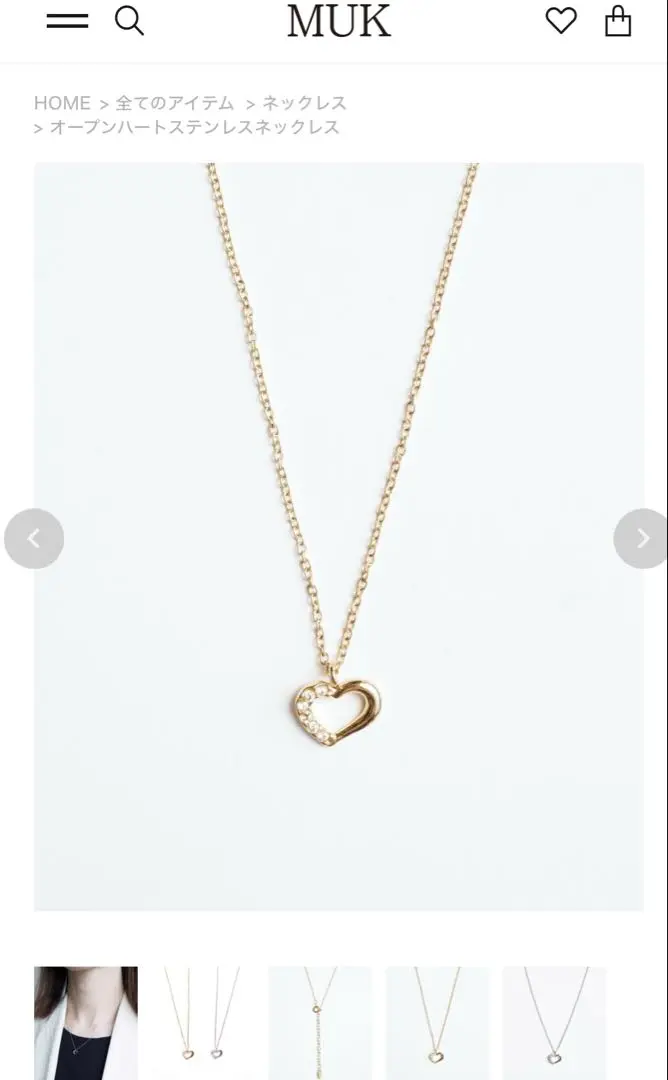
Task: Select the gold heart necklace thumbnail
Action: pyautogui.click(x=437, y=1023)
